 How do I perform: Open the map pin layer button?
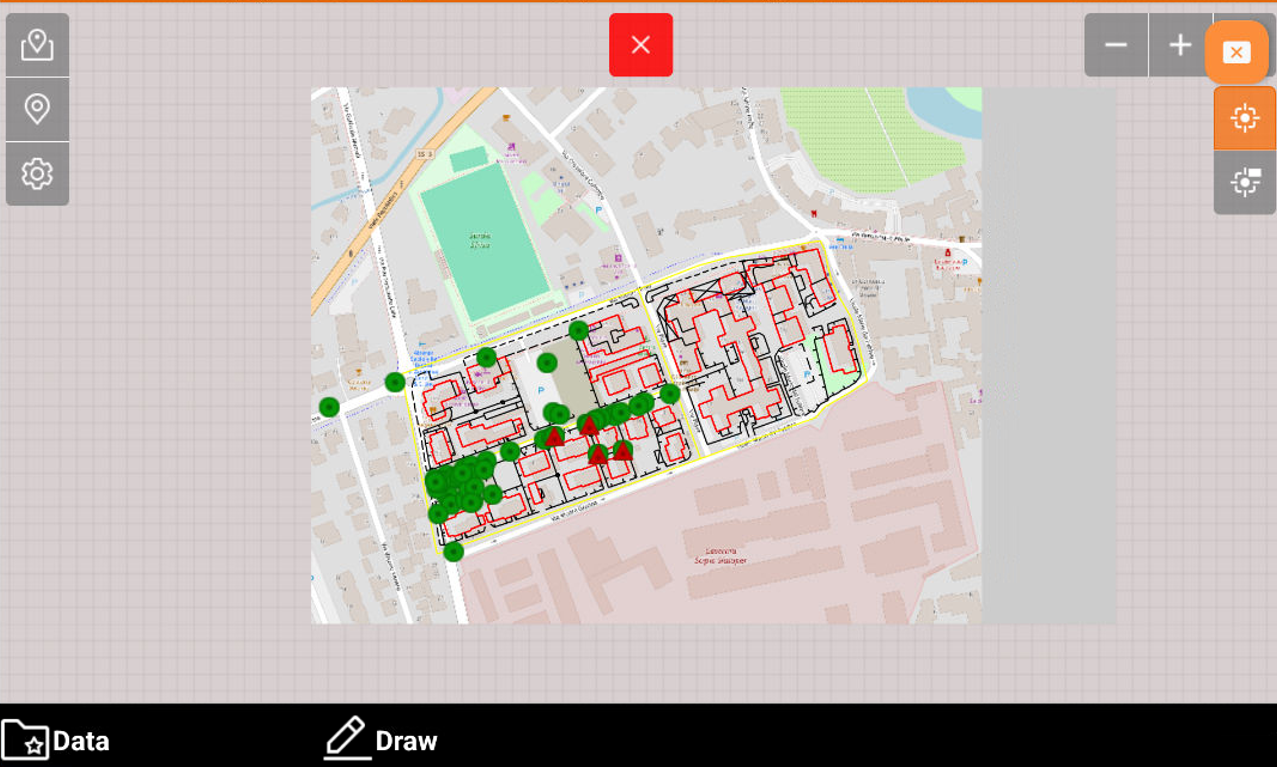[37, 45]
